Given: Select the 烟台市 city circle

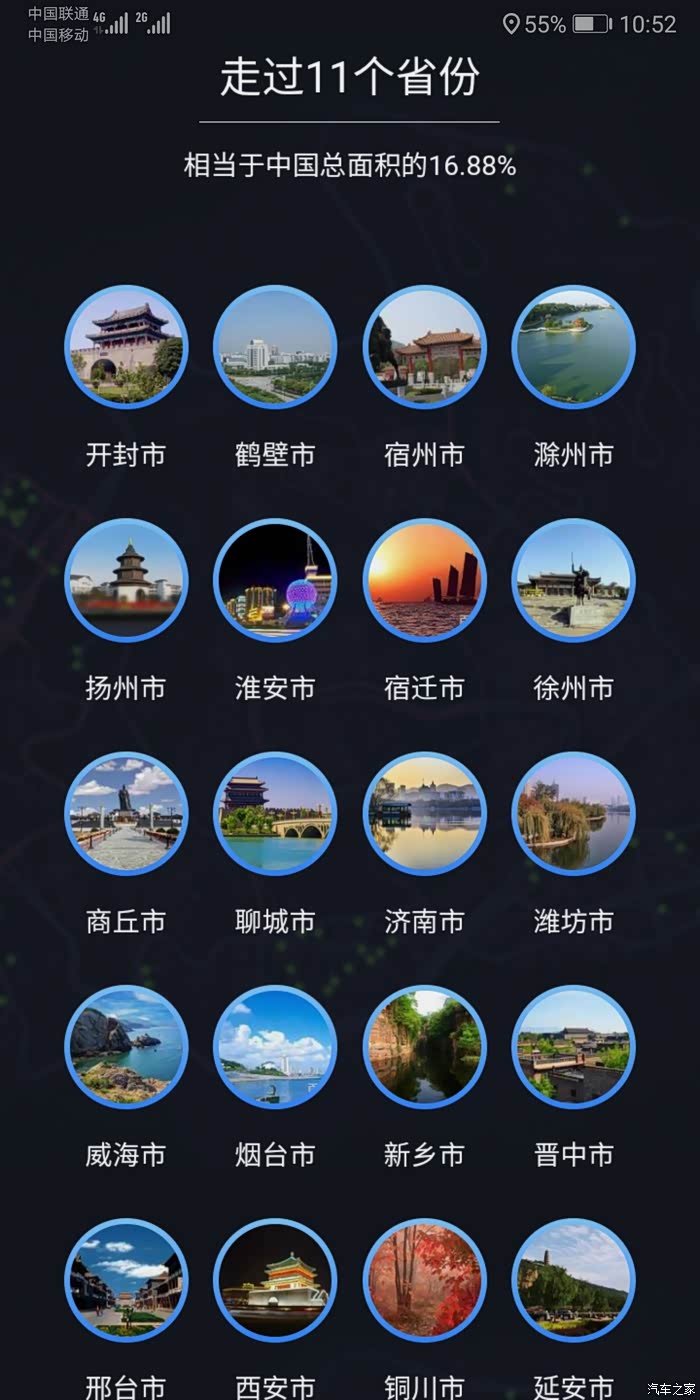Looking at the screenshot, I should pos(275,1047).
